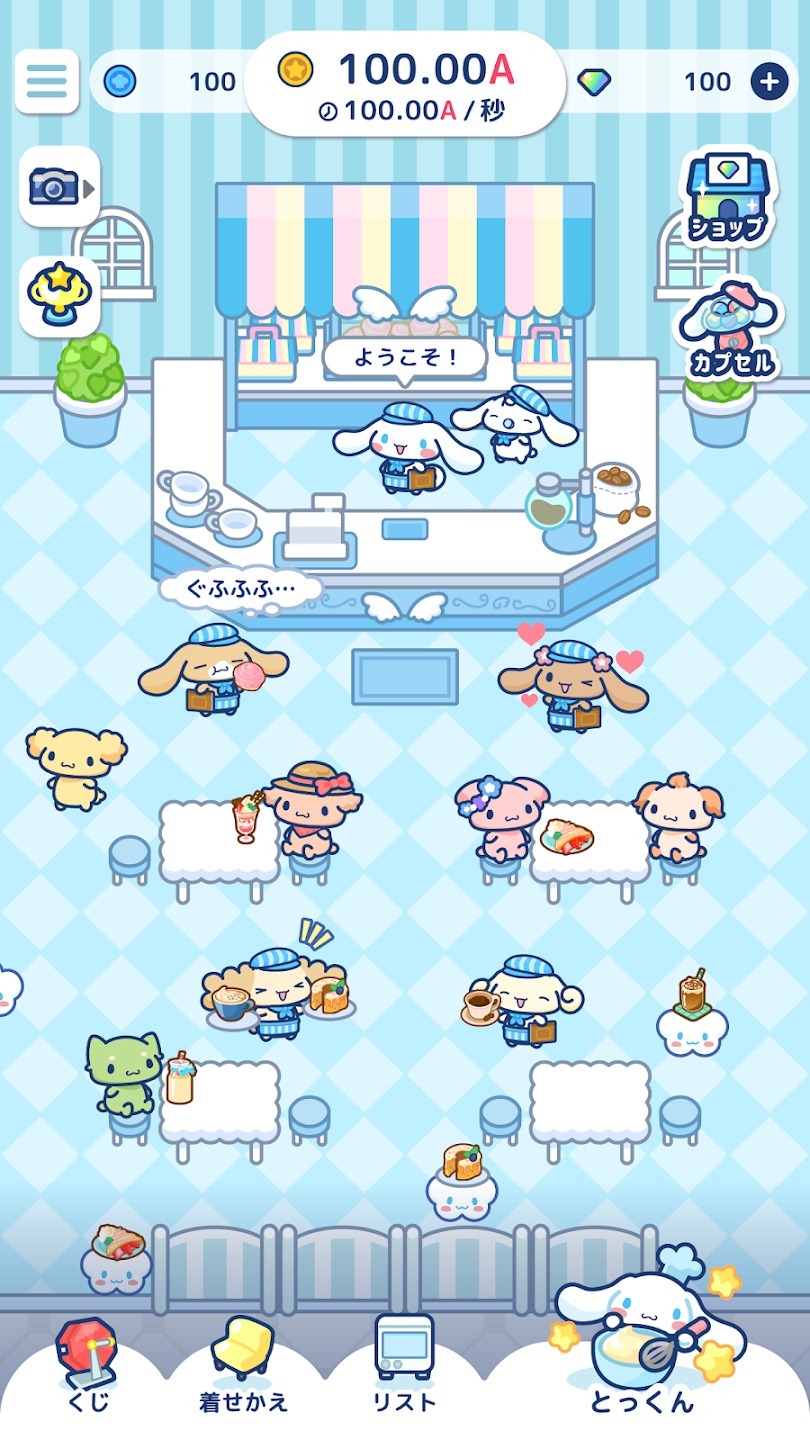
Task: Open the くじ lottery tab
Action: click(88, 1365)
